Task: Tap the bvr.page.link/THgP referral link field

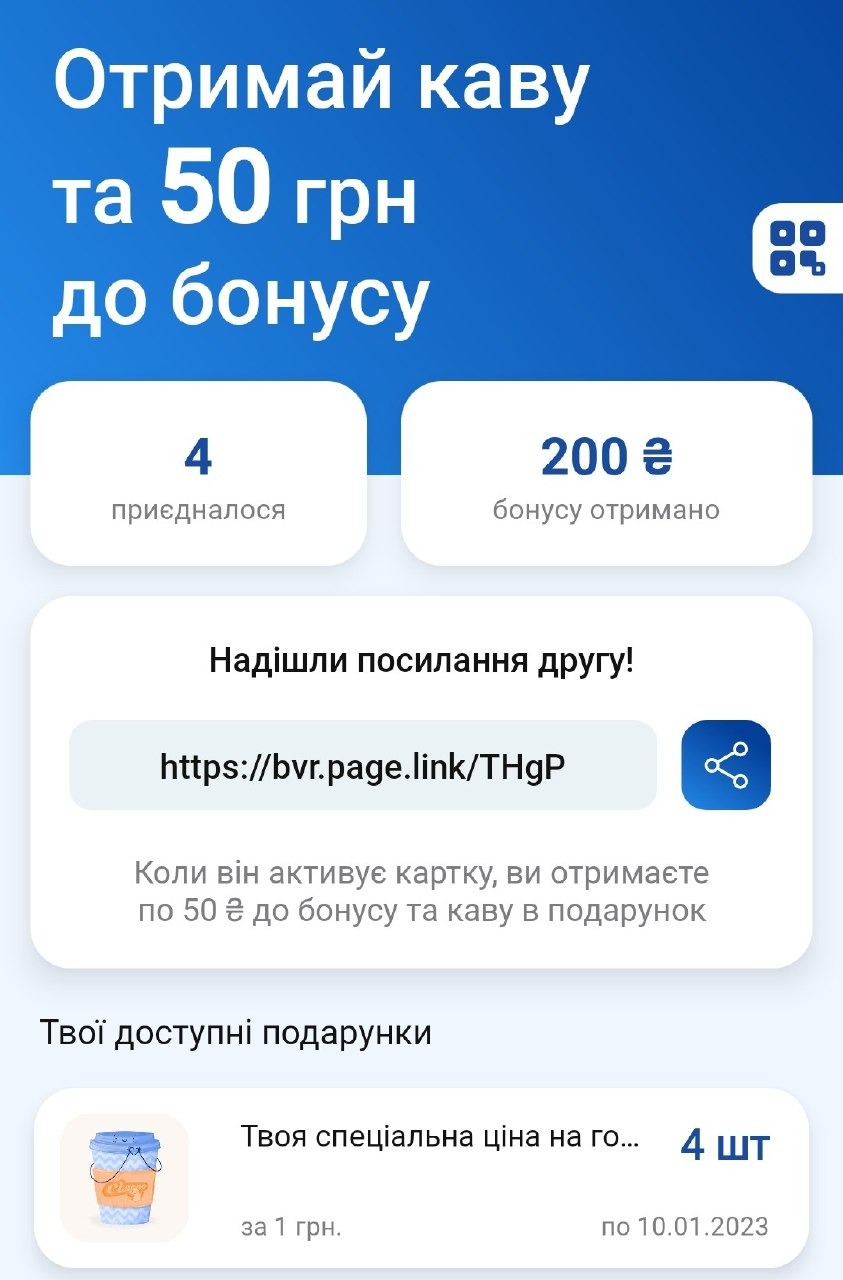Action: (363, 765)
